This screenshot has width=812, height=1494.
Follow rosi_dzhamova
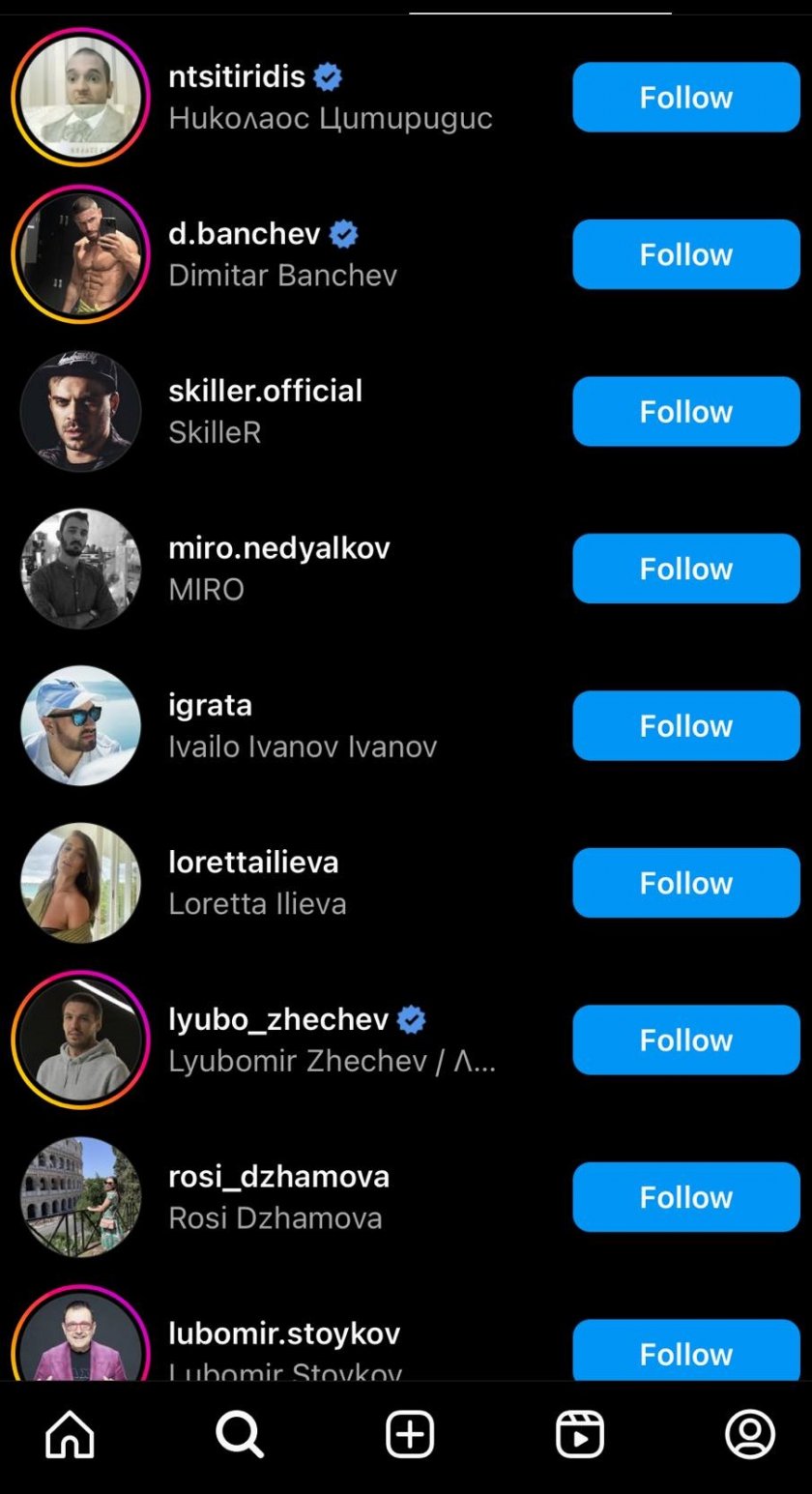click(685, 1197)
